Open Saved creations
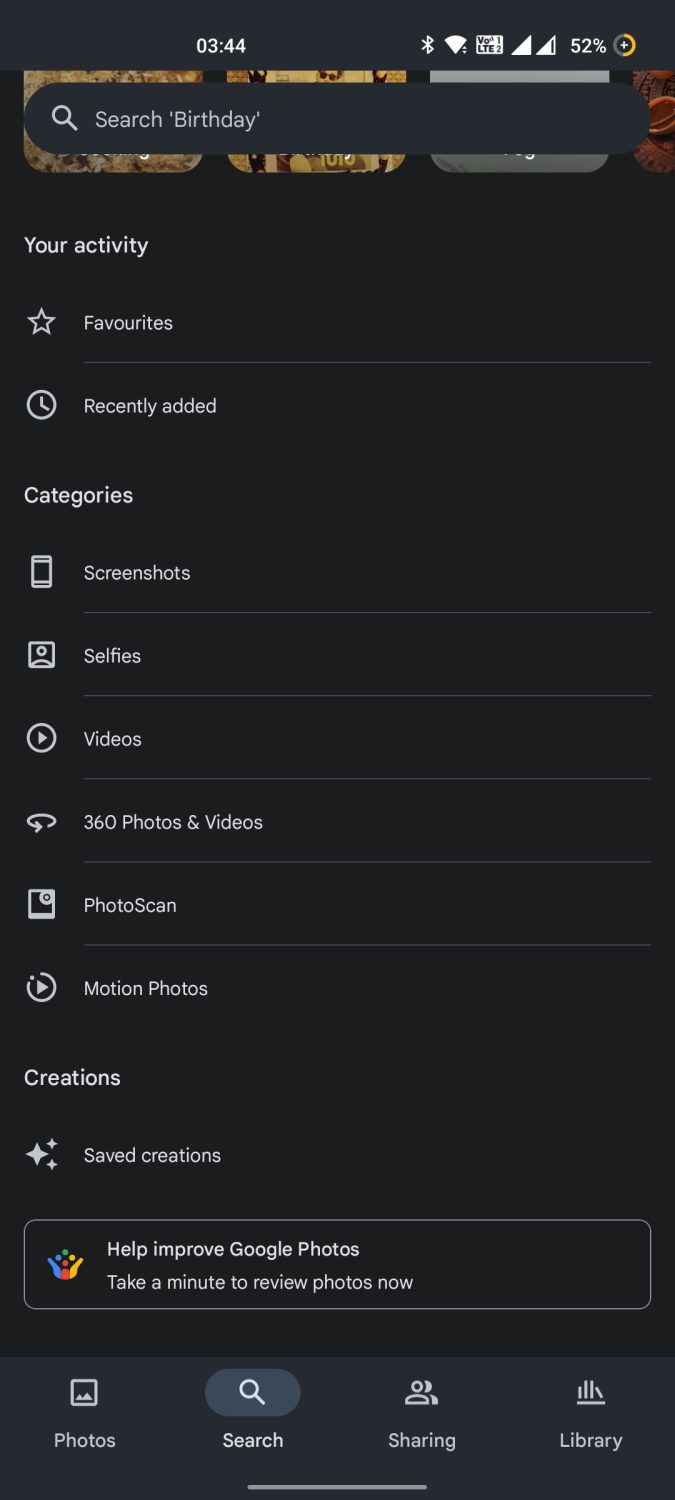 pyautogui.click(x=152, y=1155)
